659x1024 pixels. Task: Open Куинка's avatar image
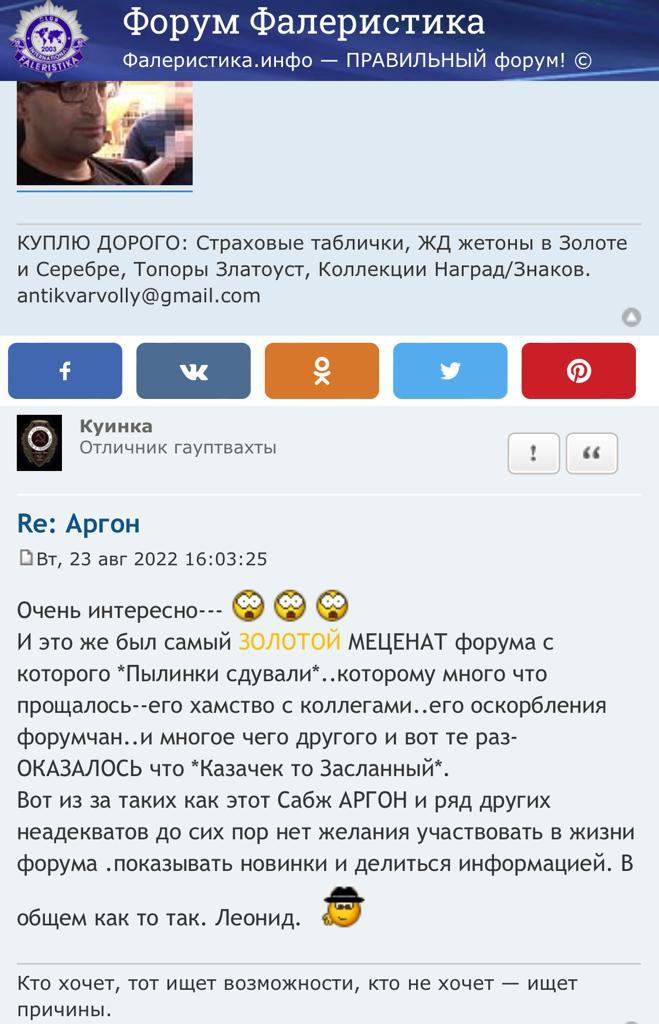point(39,442)
